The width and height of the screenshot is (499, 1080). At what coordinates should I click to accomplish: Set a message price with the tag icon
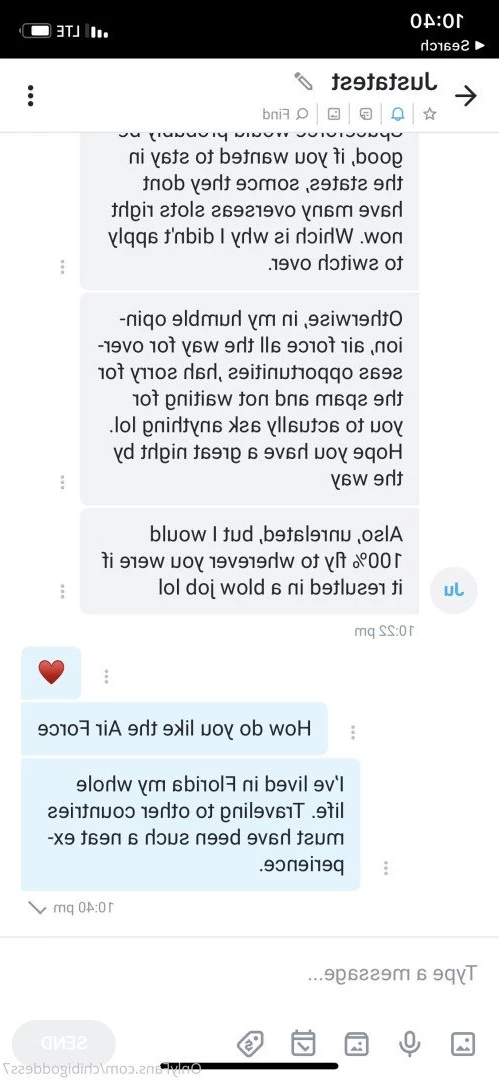(x=250, y=1044)
